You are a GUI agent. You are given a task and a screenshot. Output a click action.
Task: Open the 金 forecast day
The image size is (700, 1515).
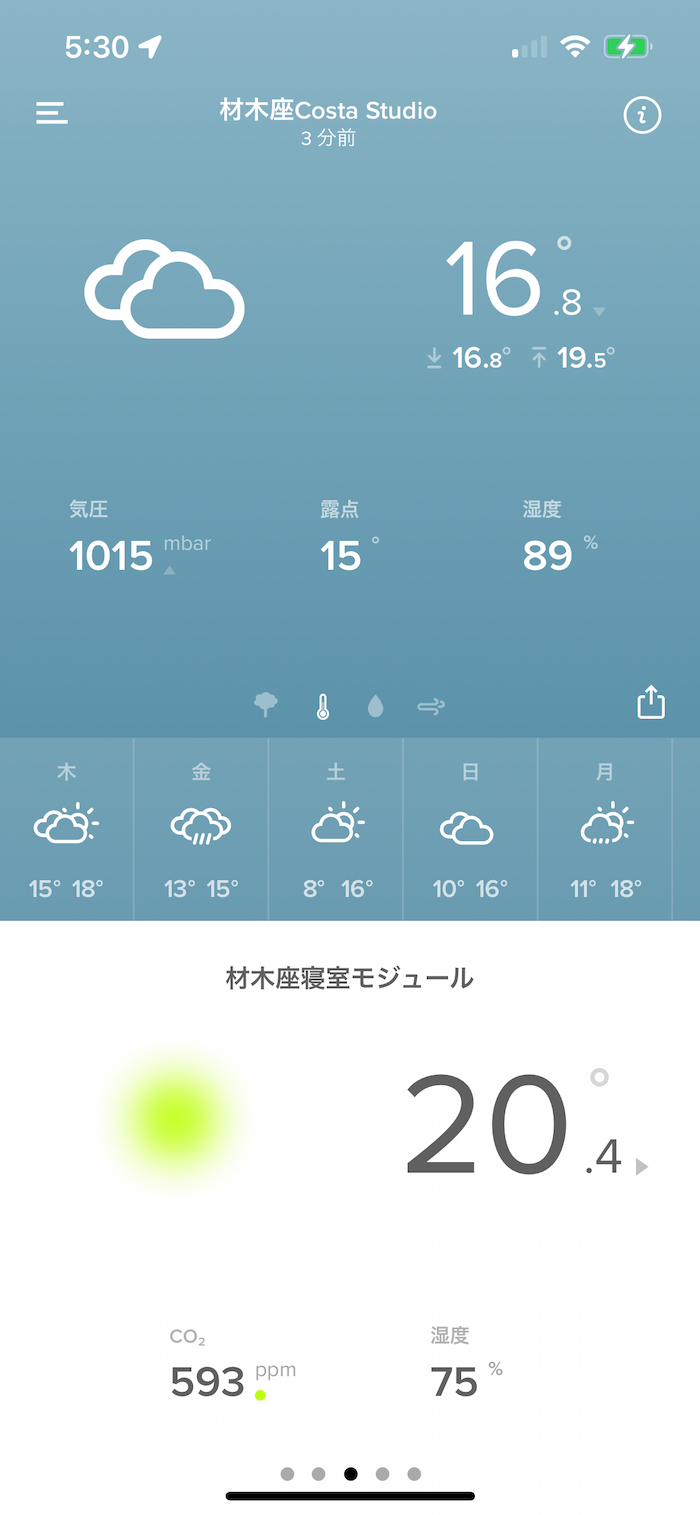coord(201,829)
